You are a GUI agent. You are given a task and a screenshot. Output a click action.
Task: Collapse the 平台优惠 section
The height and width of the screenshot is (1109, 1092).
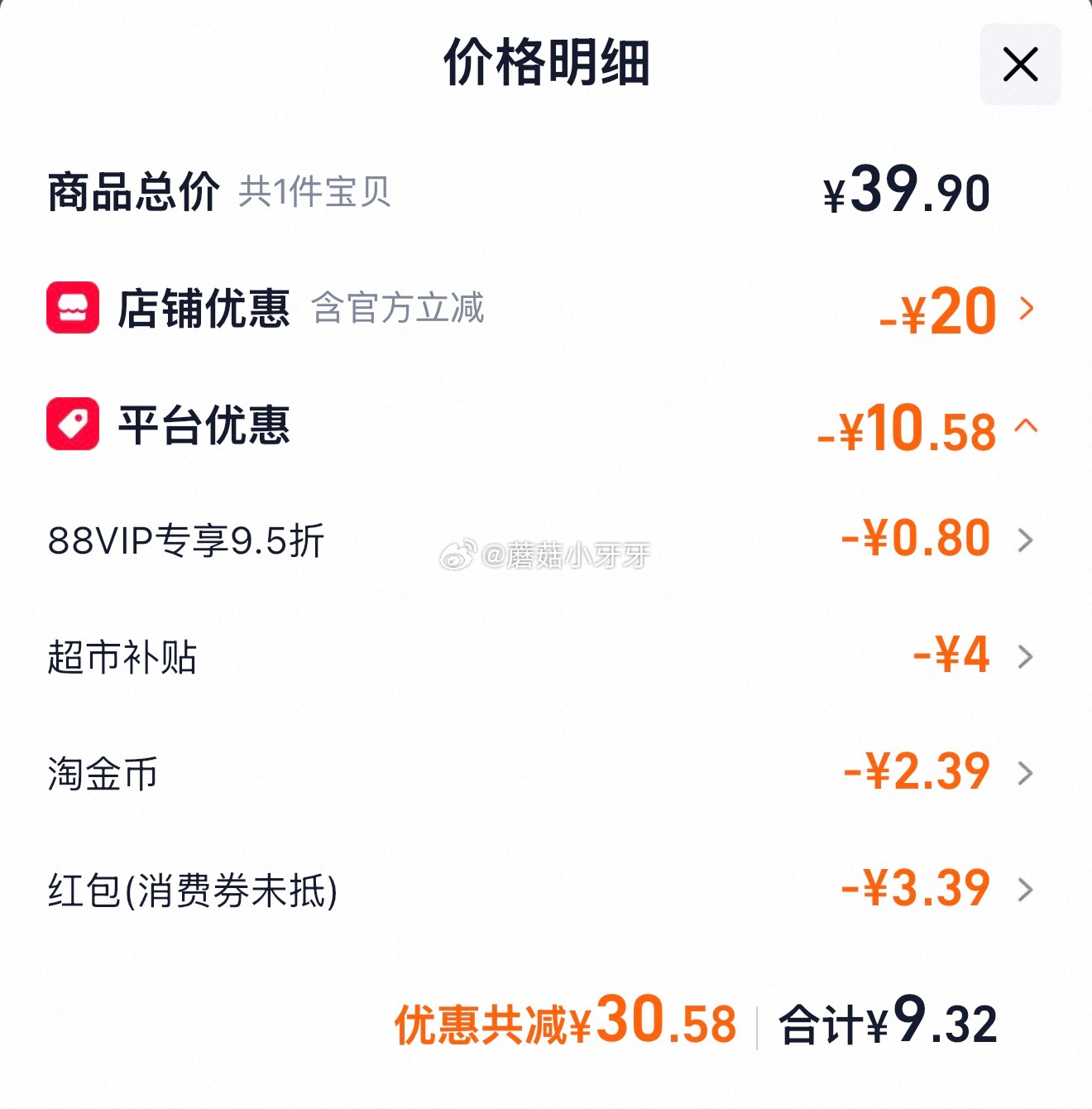pos(1025,426)
